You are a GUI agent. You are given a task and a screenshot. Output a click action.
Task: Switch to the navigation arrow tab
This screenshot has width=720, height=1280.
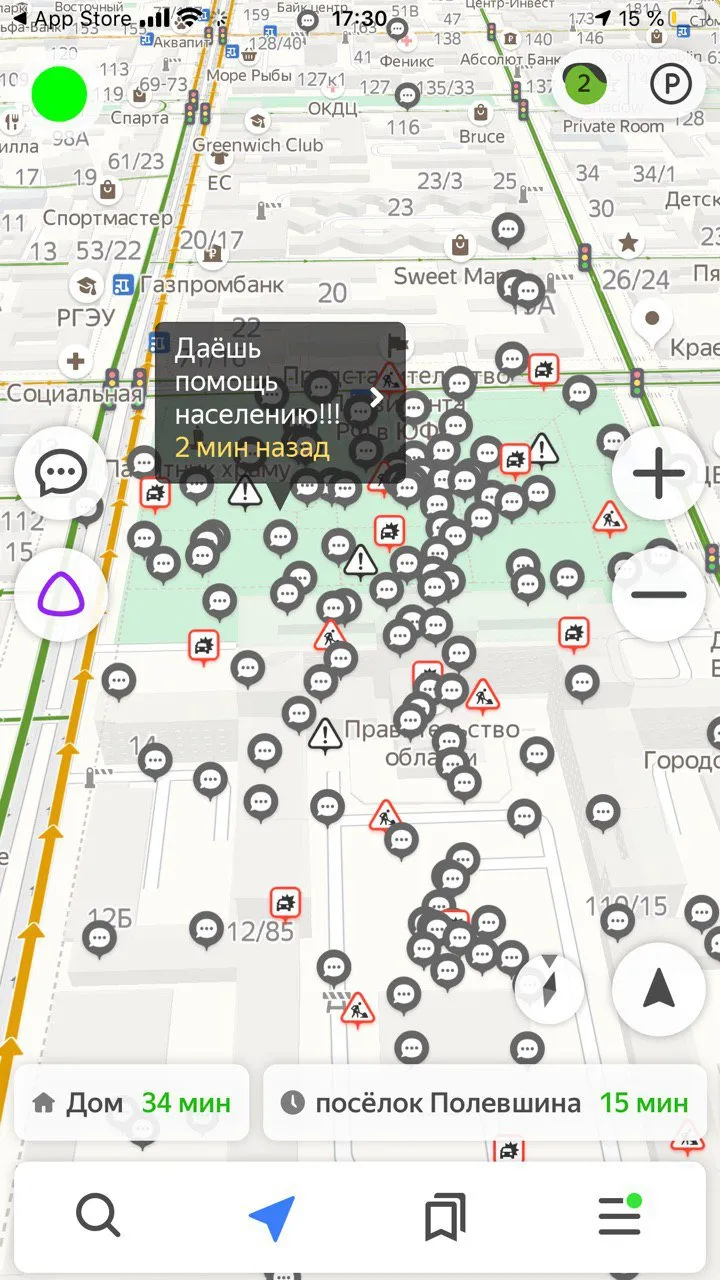[271, 1217]
